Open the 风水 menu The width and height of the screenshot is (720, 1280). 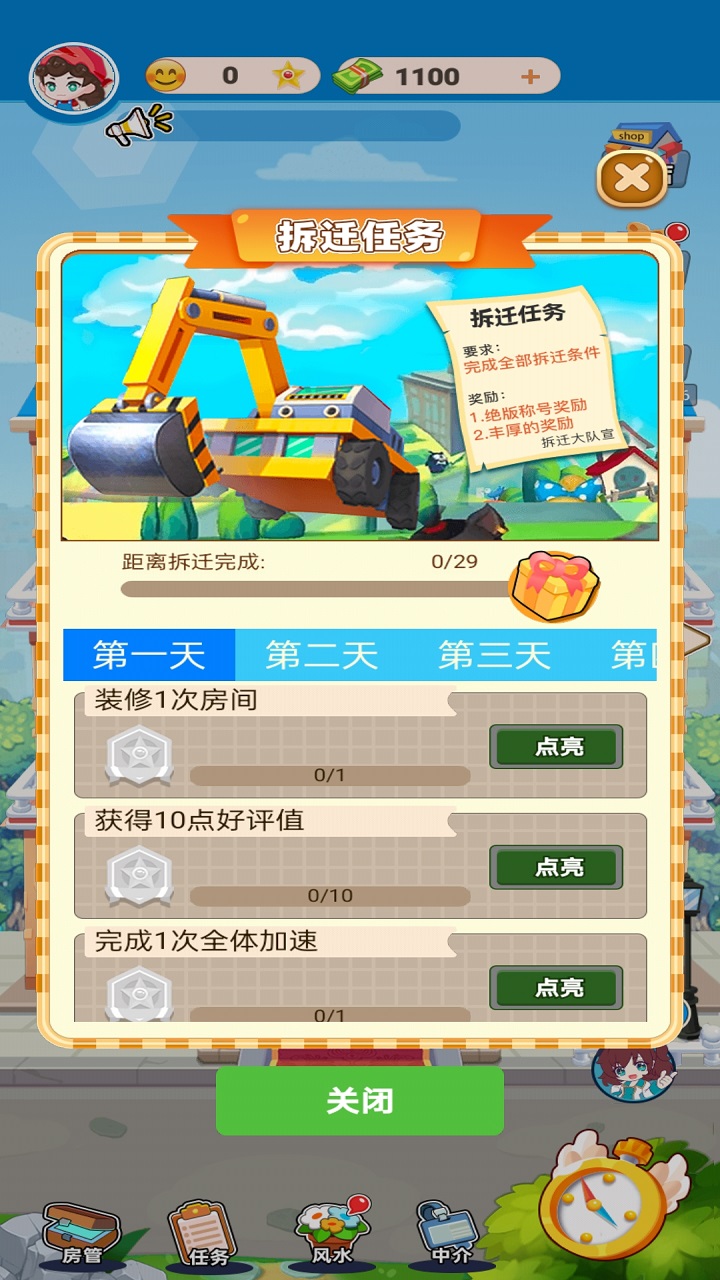click(331, 1230)
